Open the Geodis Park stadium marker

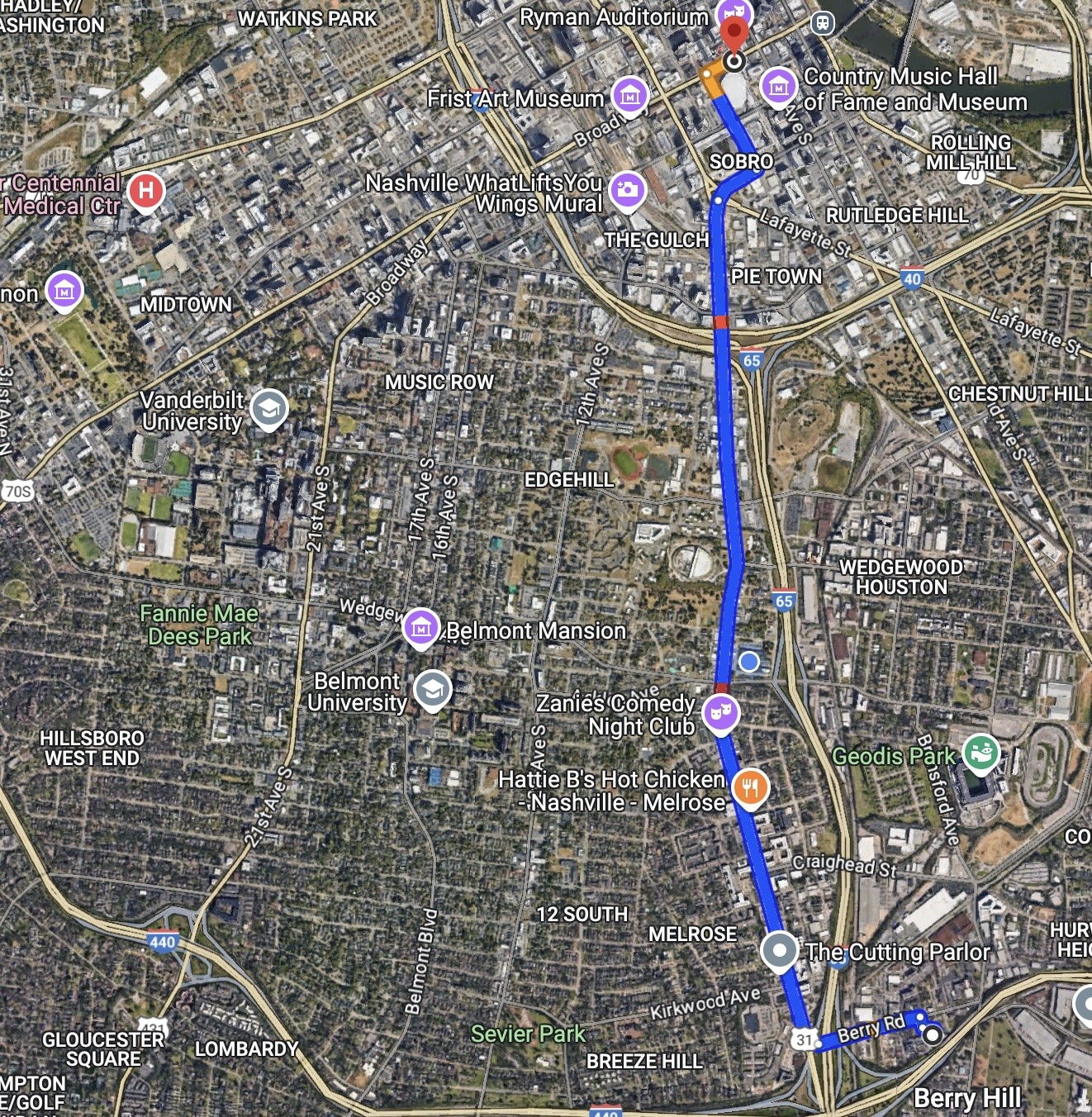coord(980,753)
